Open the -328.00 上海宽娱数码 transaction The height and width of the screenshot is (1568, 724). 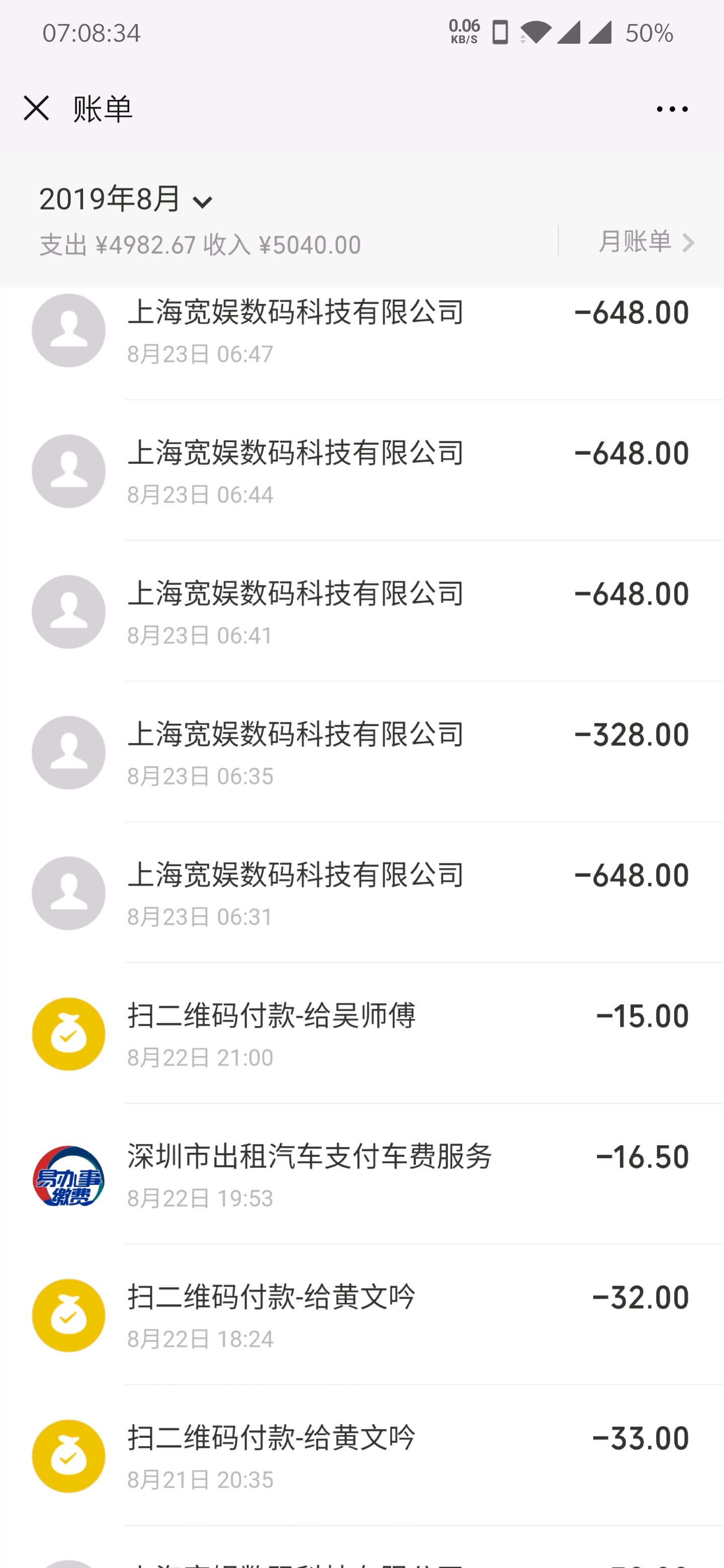click(361, 752)
